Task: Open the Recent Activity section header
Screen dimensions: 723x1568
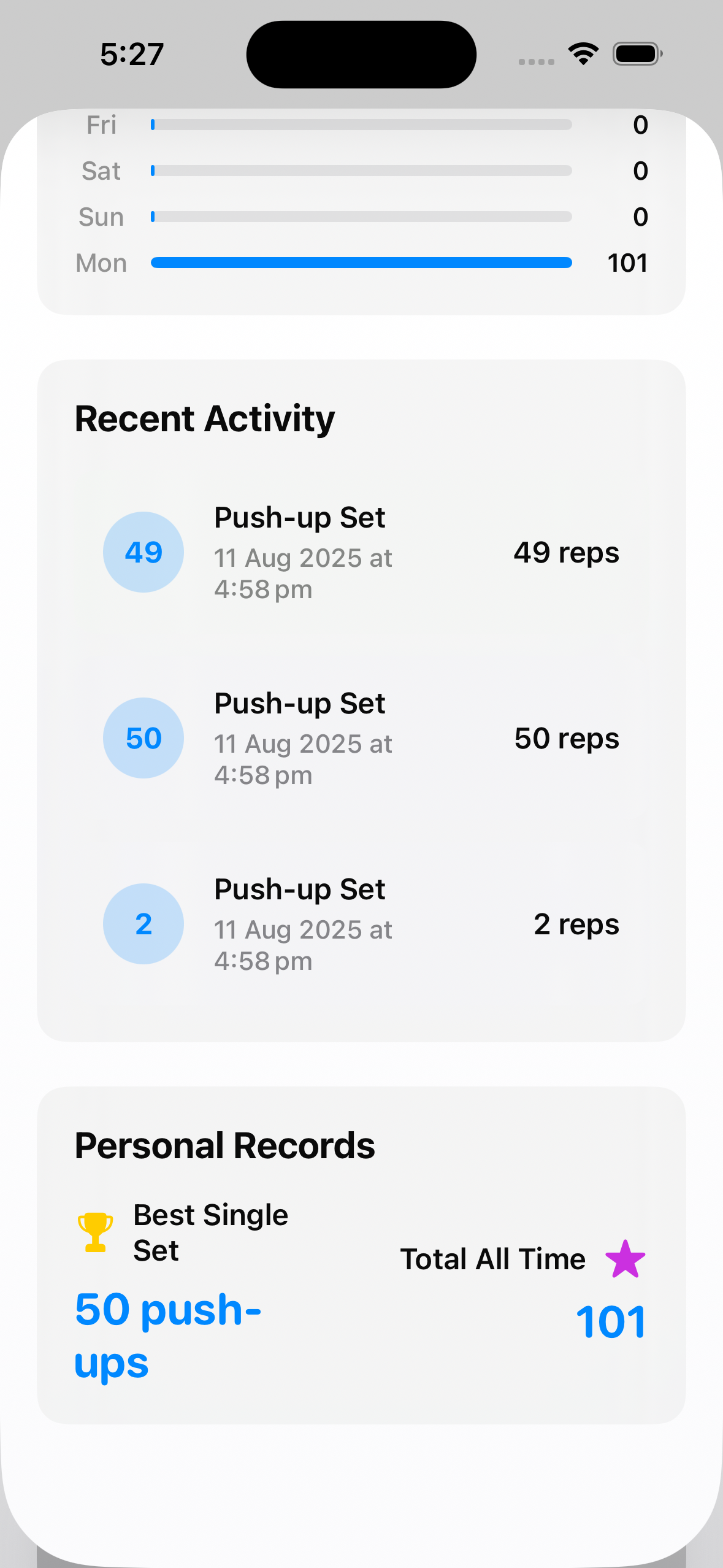Action: click(x=205, y=418)
